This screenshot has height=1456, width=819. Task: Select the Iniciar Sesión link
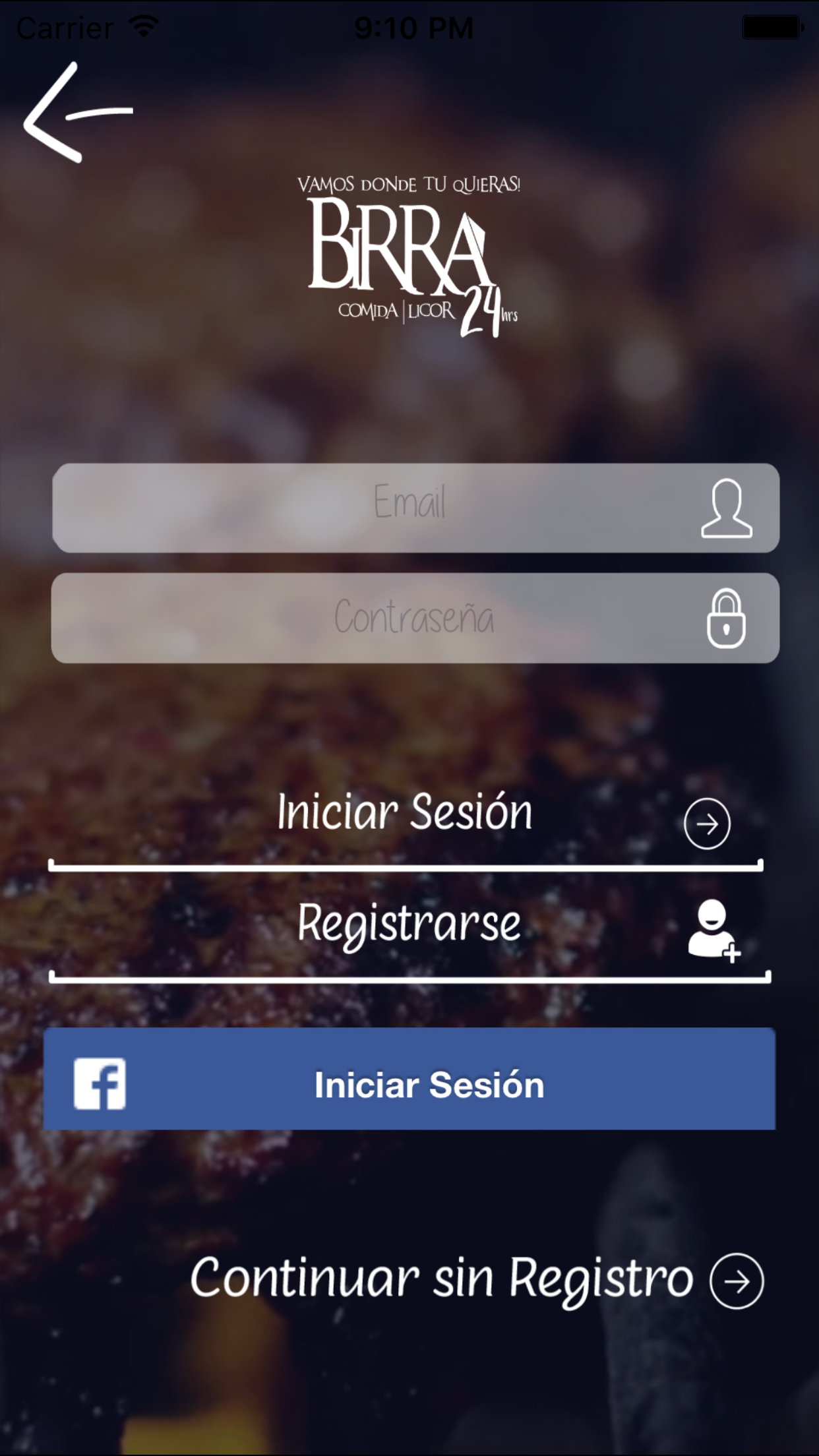pos(404,812)
